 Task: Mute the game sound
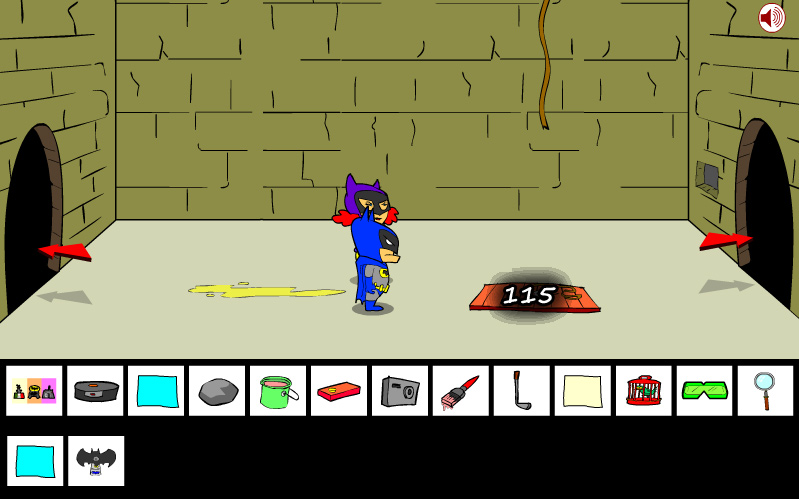pyautogui.click(x=771, y=18)
